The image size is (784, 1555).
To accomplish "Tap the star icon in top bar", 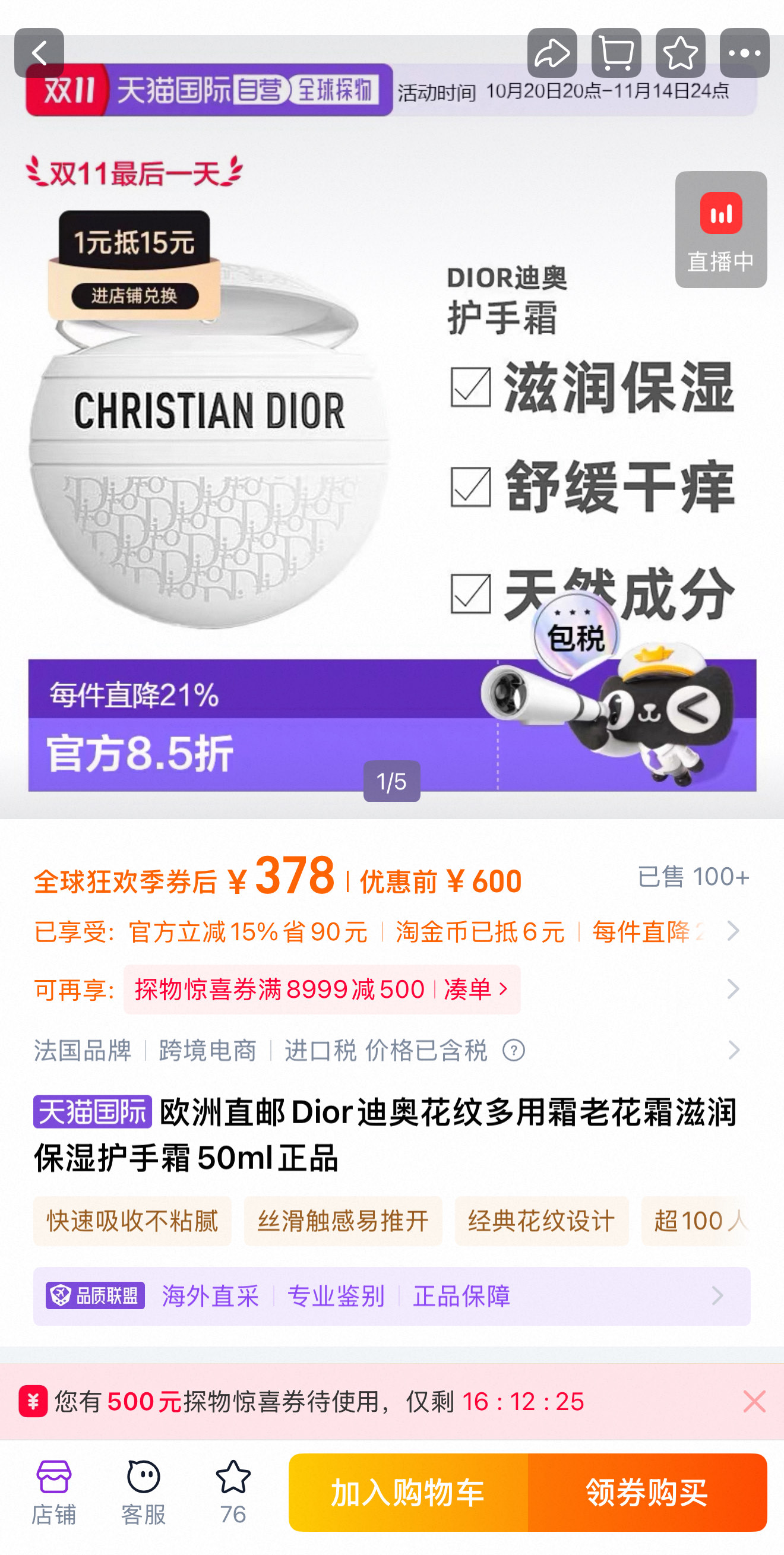I will (x=680, y=52).
